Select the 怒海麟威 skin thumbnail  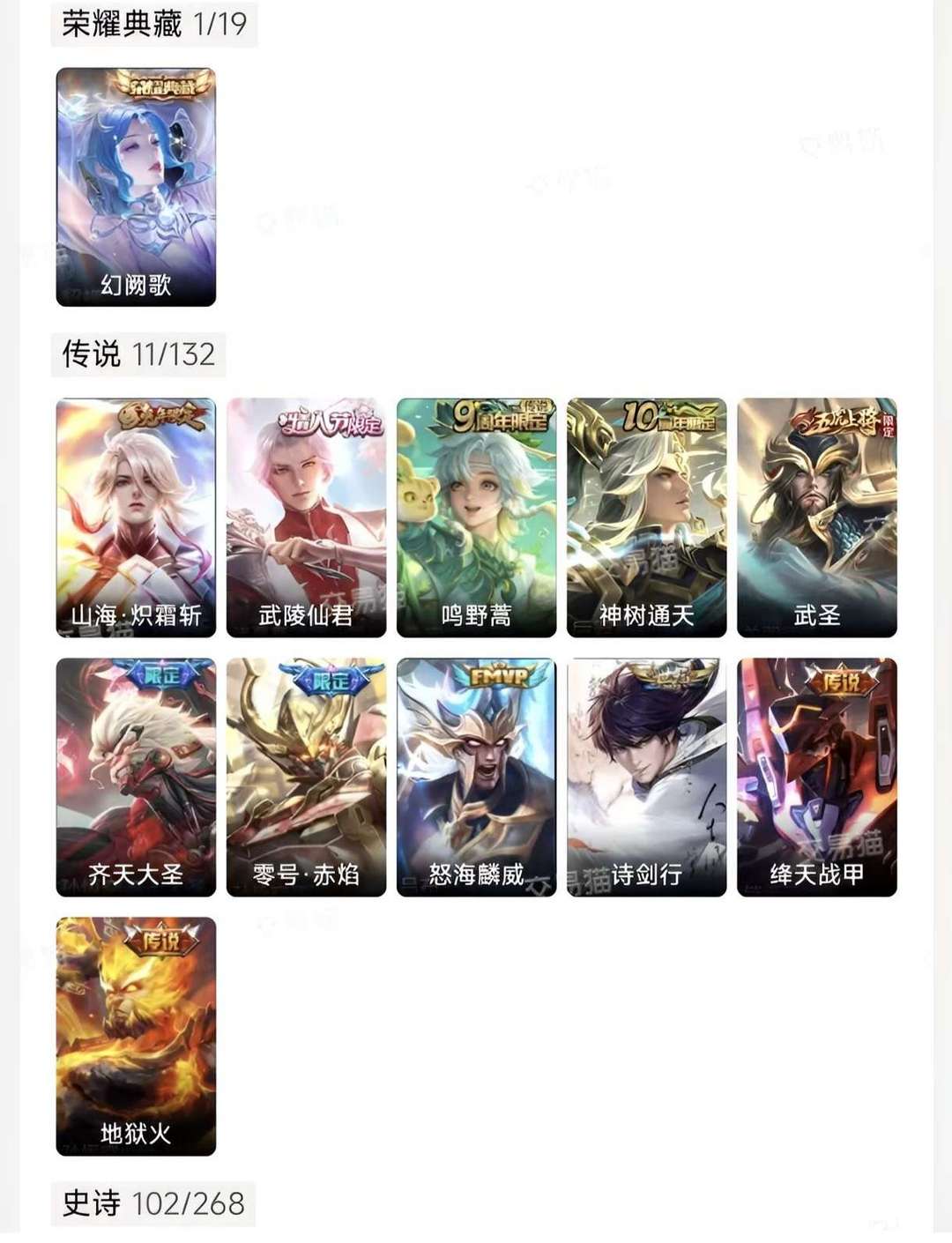click(x=476, y=776)
